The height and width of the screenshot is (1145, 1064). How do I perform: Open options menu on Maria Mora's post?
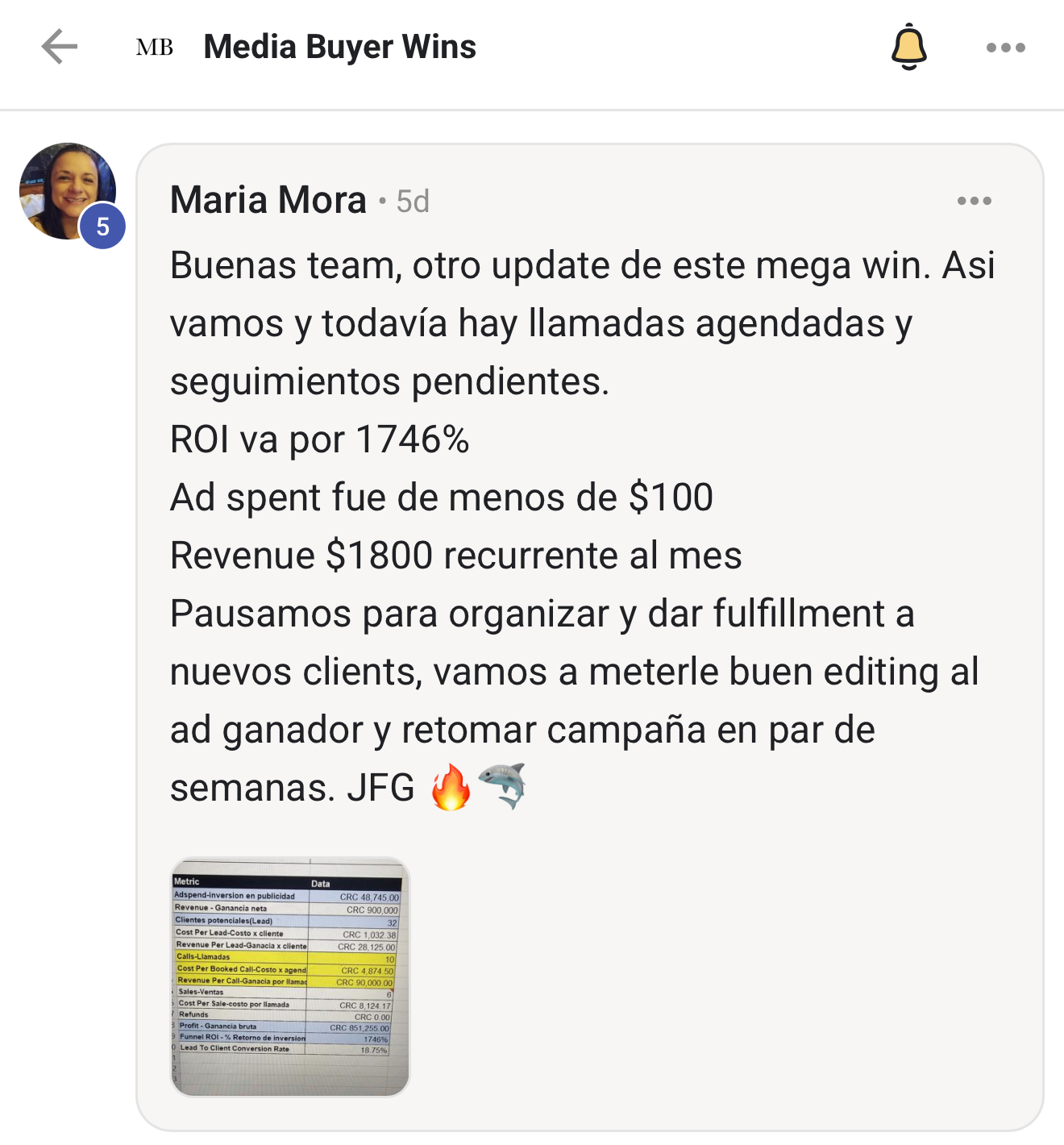pyautogui.click(x=974, y=201)
